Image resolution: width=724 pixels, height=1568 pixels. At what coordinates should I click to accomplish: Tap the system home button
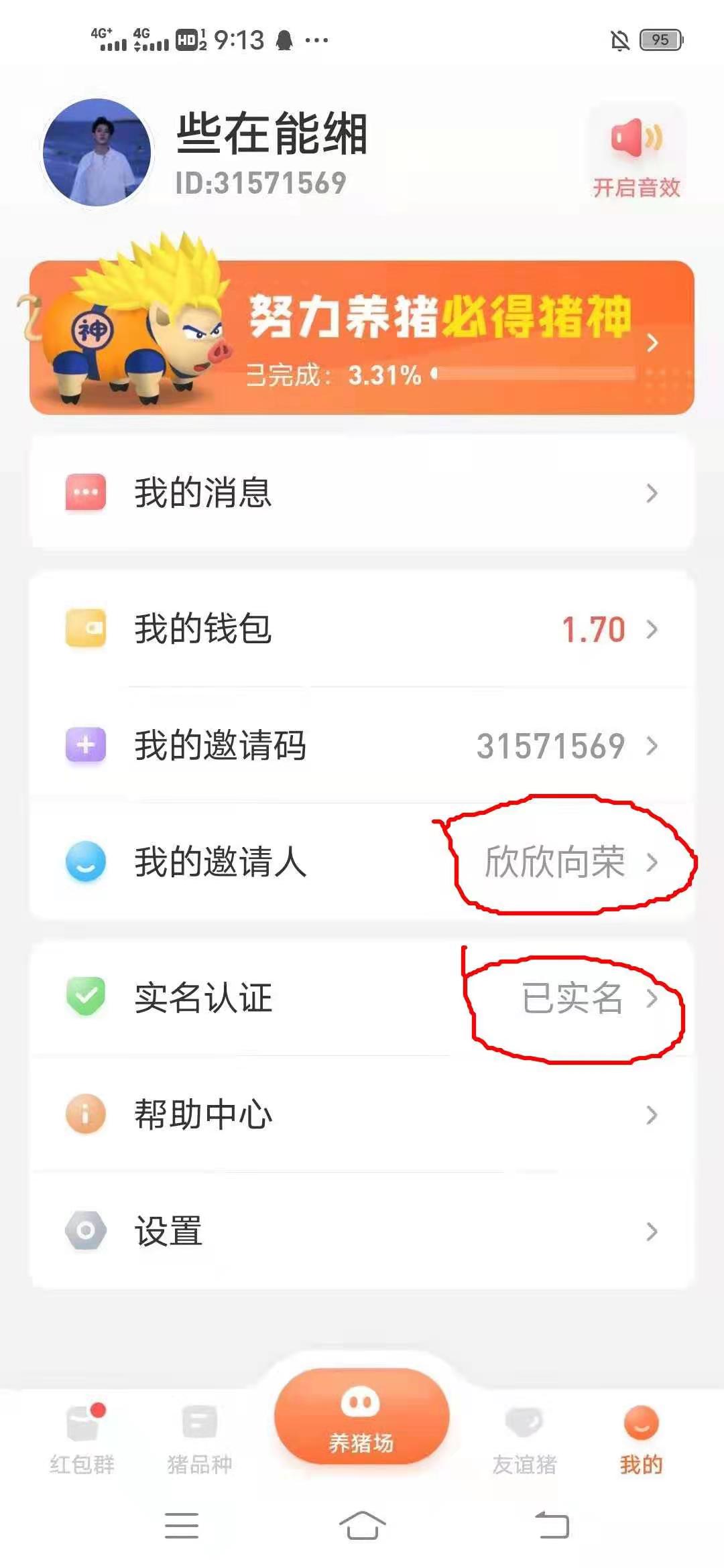tap(362, 1525)
